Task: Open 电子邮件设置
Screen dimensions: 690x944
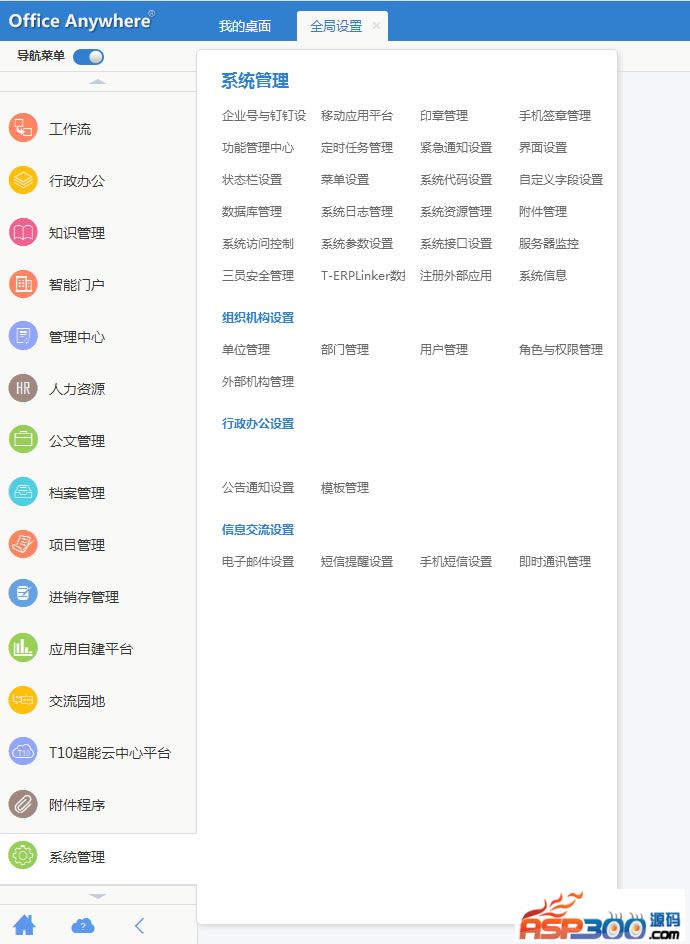Action: coord(258,562)
